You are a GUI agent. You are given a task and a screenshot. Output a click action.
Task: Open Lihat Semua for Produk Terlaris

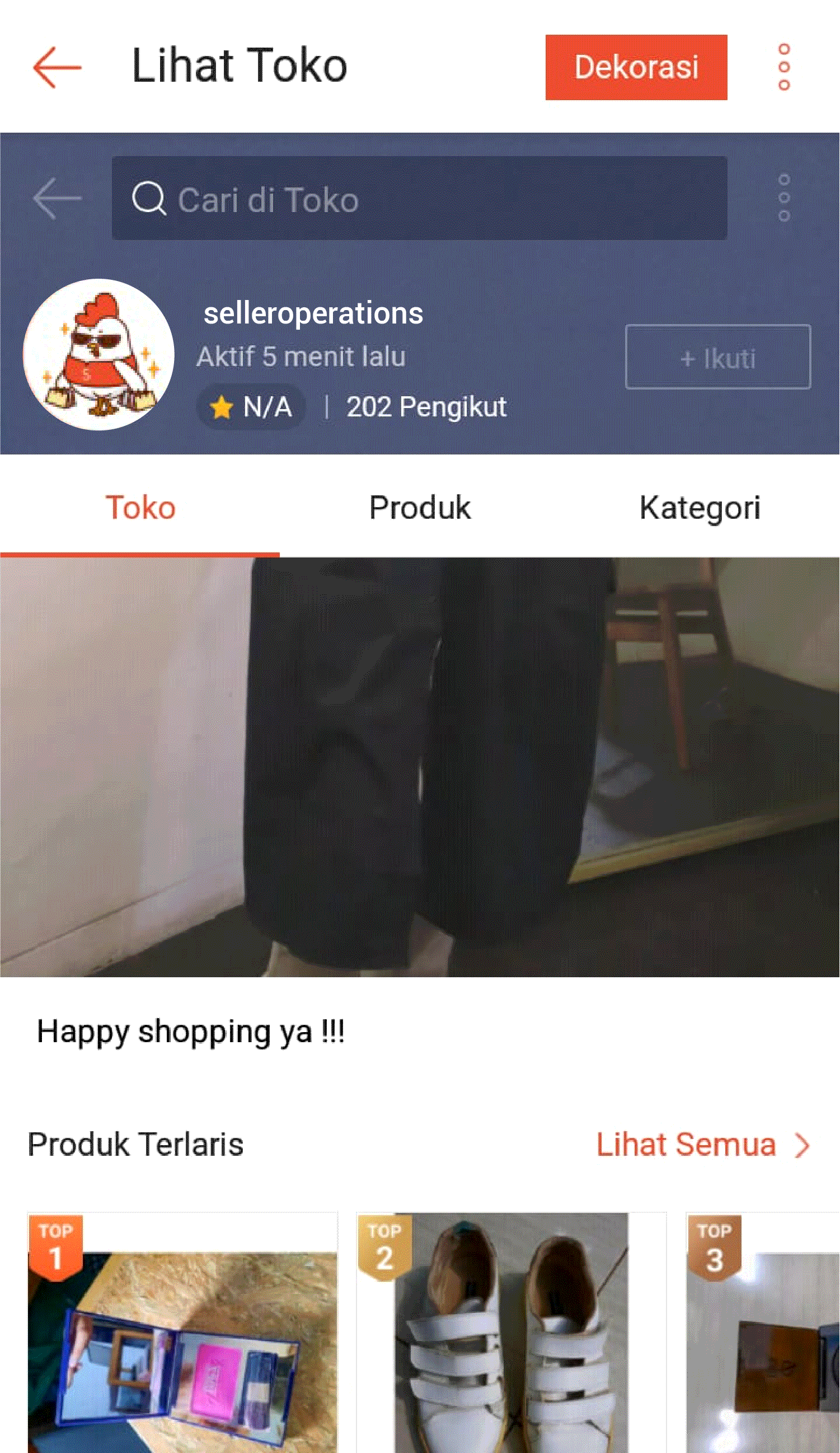click(702, 1145)
